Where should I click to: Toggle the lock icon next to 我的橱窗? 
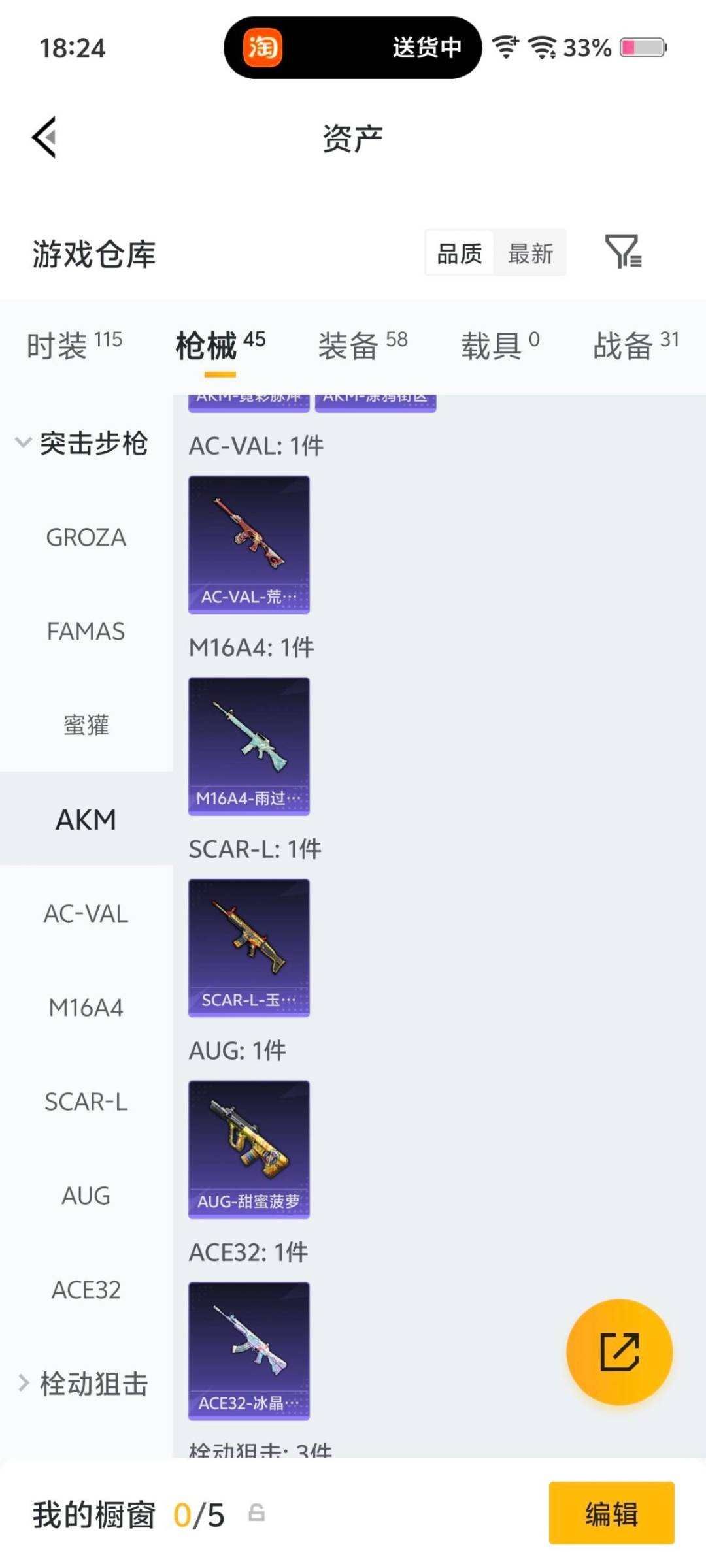tap(255, 1516)
